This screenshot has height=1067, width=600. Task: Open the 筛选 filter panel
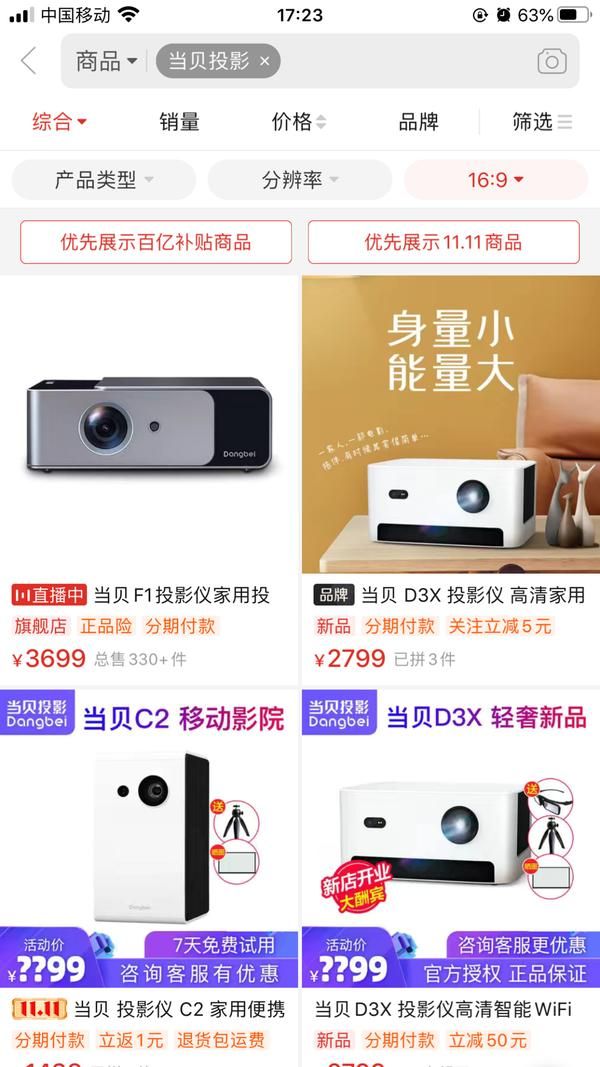point(541,122)
